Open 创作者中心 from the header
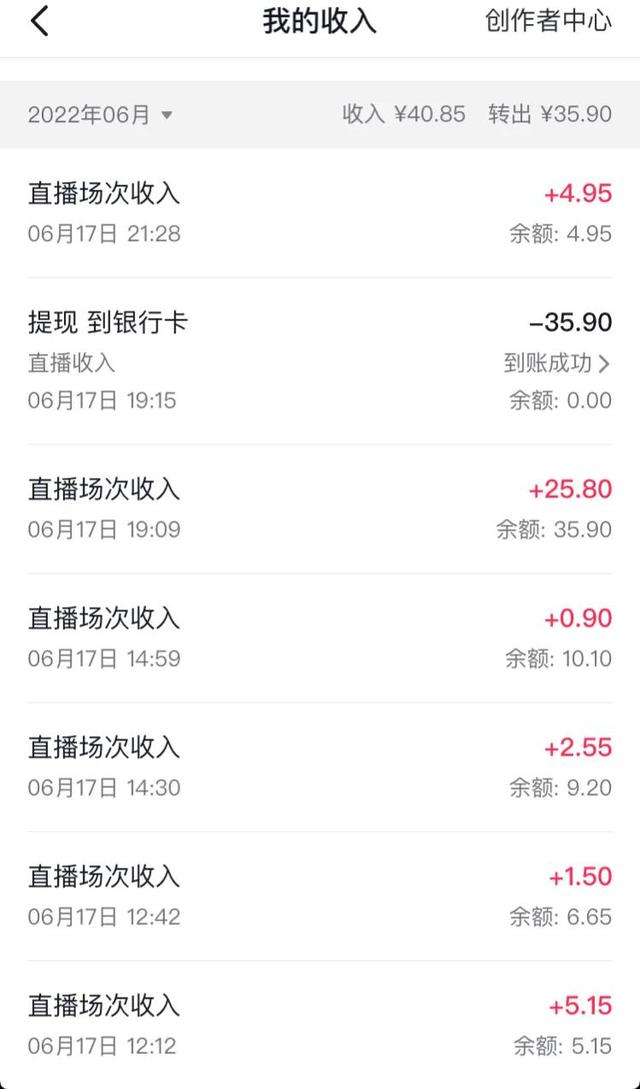The width and height of the screenshot is (640, 1089). point(548,21)
